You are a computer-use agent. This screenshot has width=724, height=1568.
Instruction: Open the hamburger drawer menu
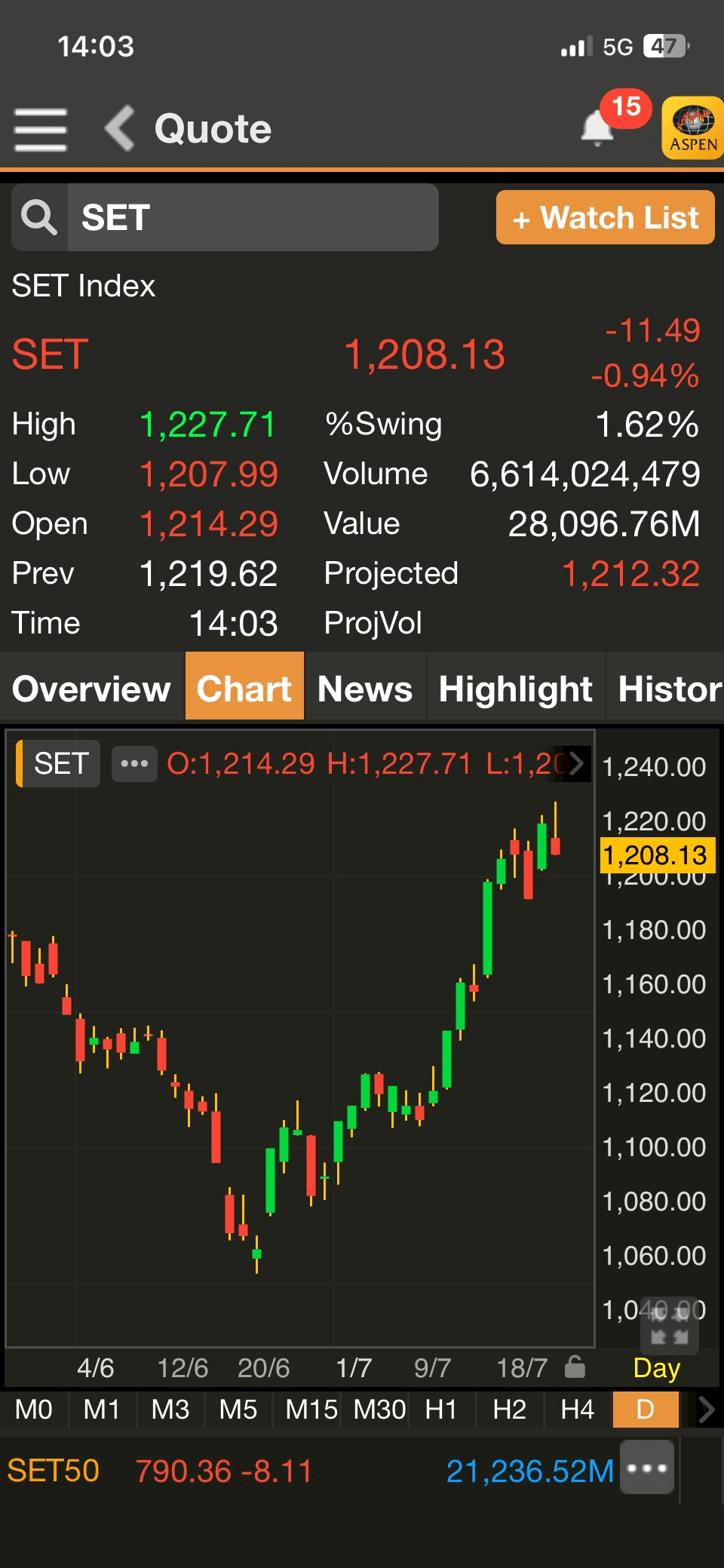pos(40,129)
